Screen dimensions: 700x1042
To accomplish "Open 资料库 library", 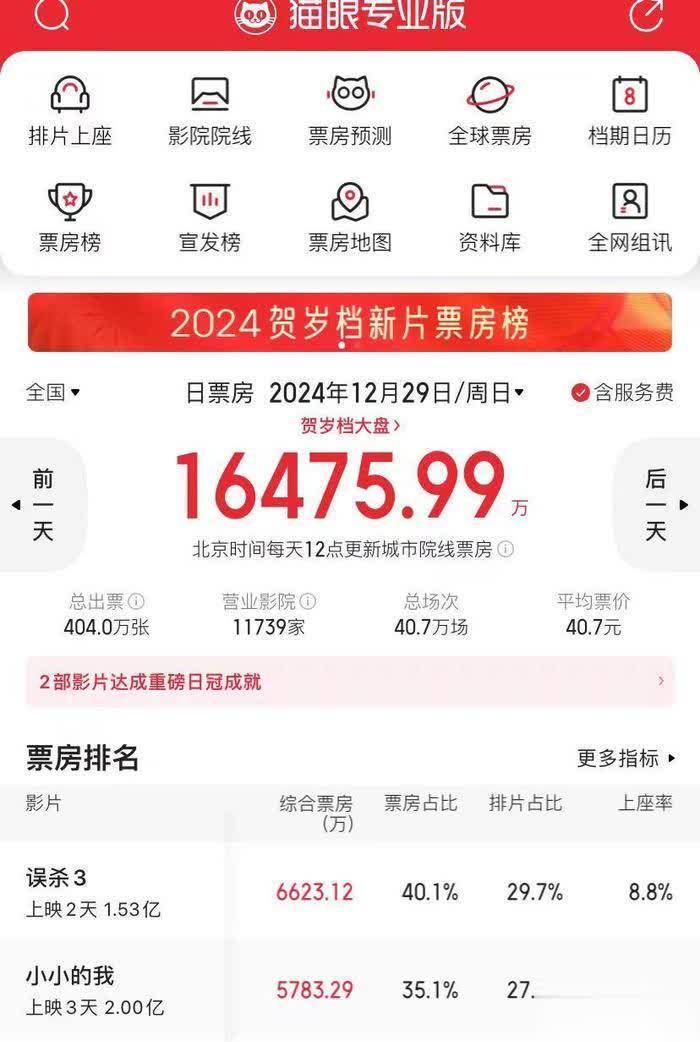I will (490, 217).
